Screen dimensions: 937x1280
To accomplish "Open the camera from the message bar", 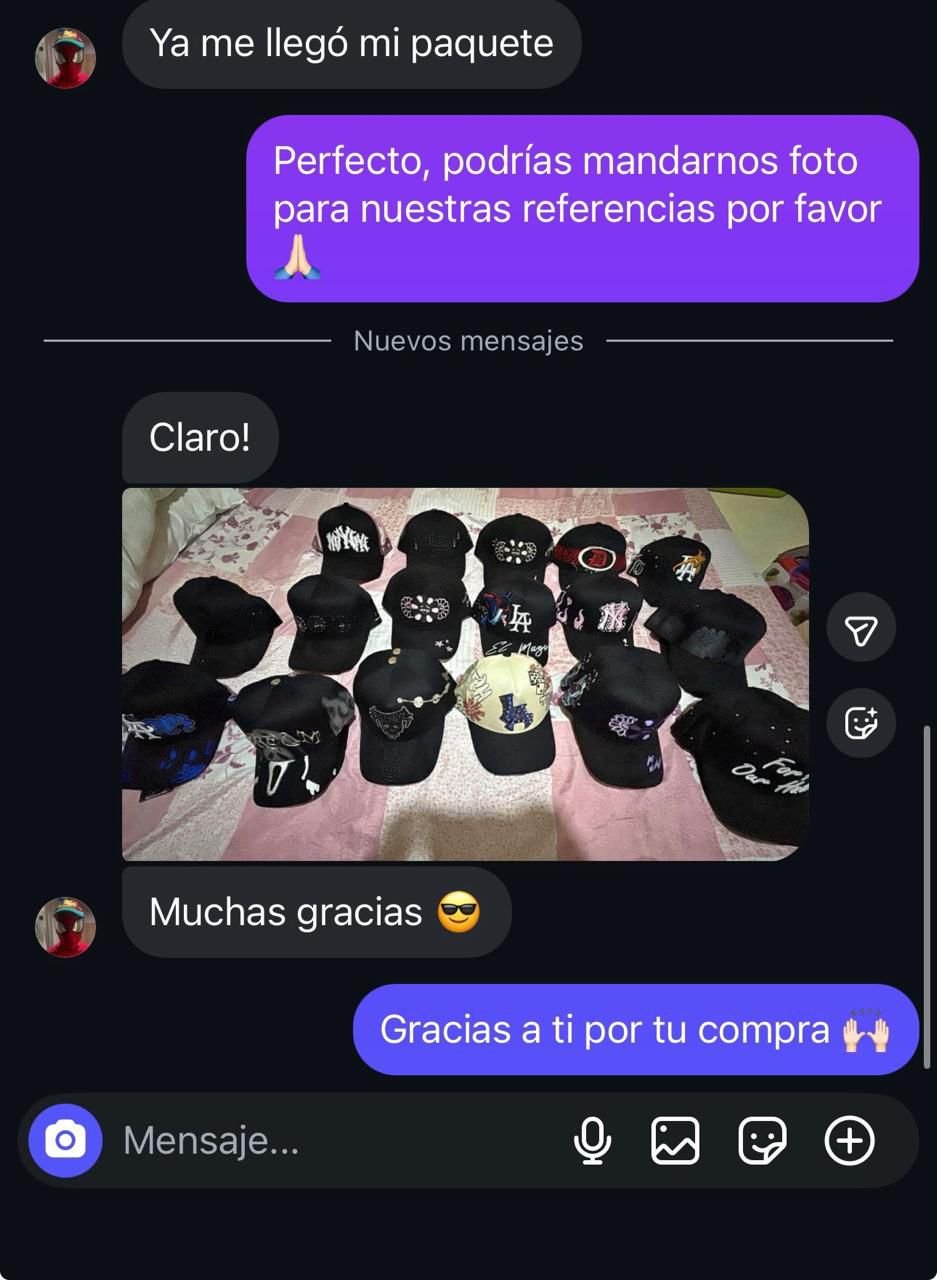I will click(65, 1140).
